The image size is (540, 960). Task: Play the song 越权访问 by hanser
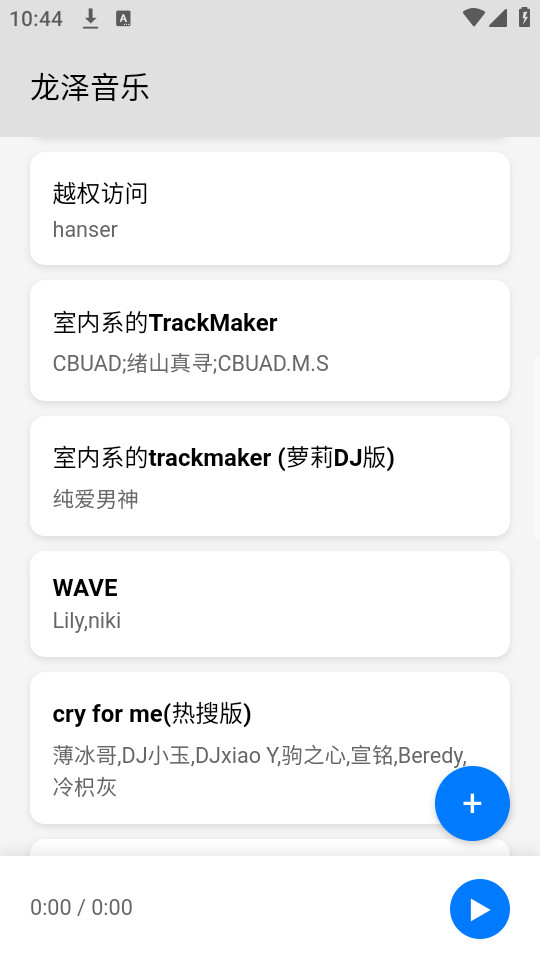[x=269, y=208]
